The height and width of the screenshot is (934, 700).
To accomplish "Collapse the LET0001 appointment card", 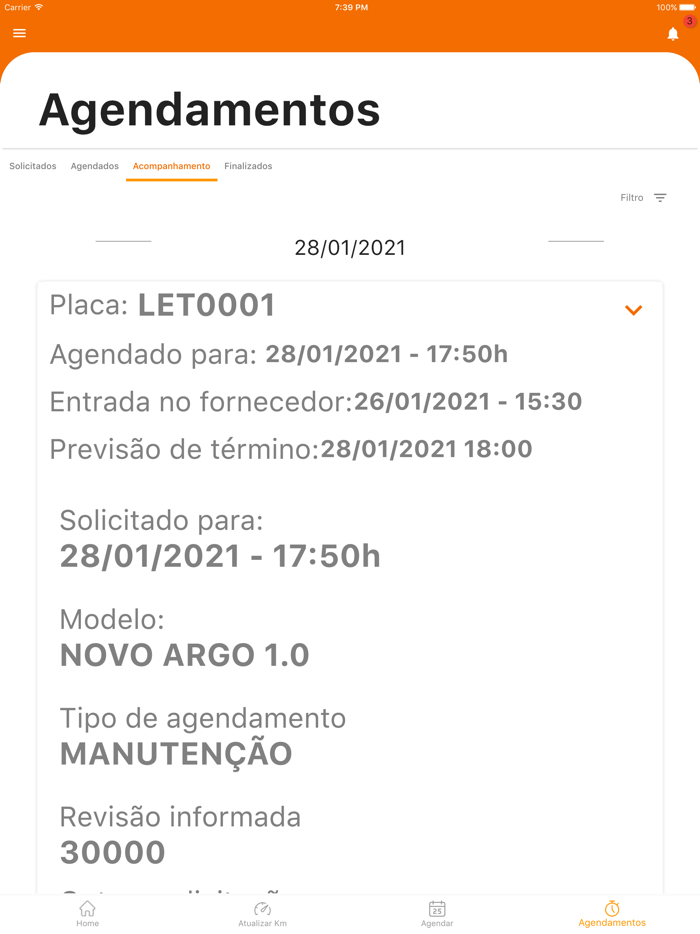I will (x=633, y=310).
